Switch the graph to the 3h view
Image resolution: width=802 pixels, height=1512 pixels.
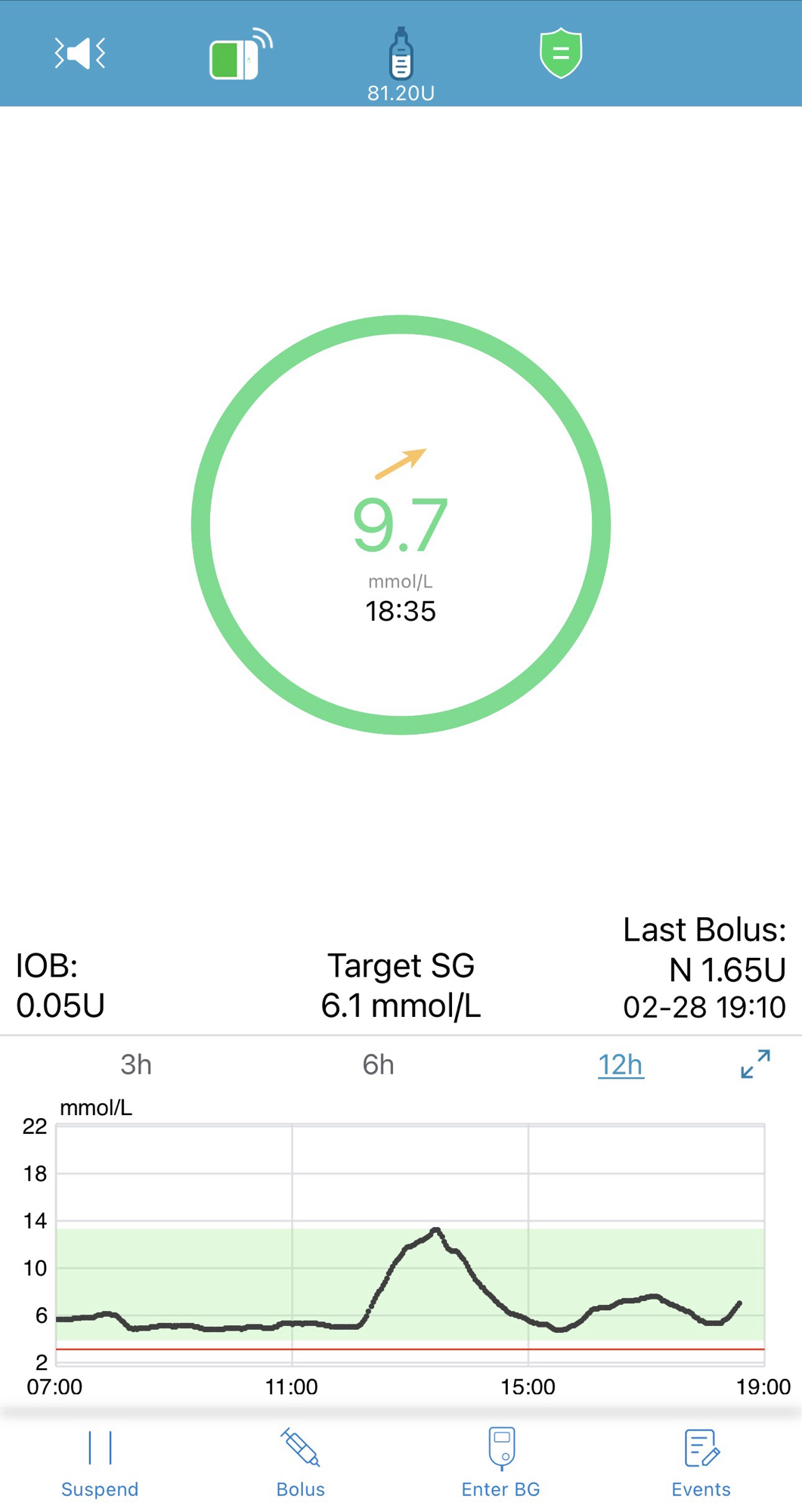tap(136, 1064)
